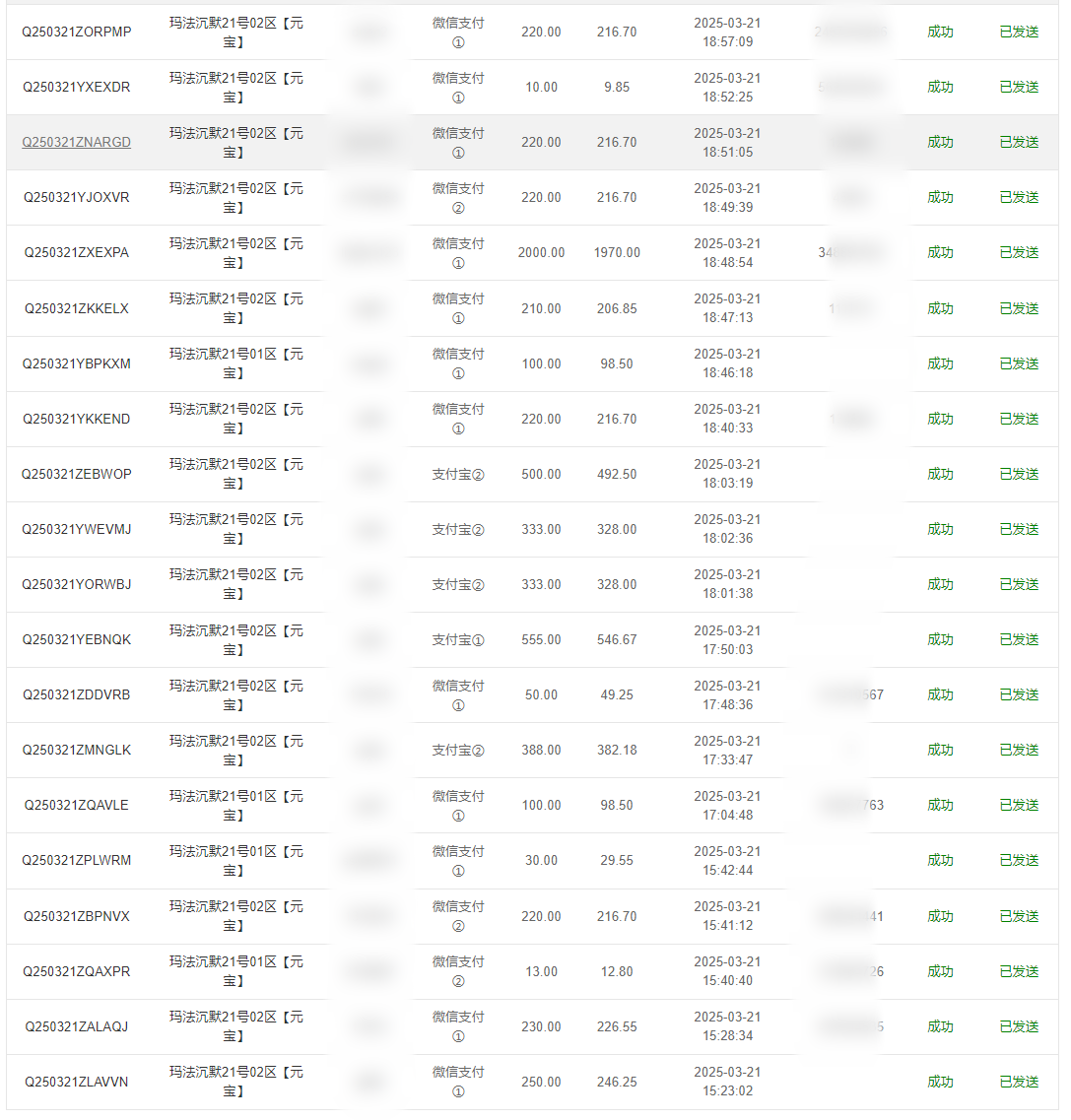This screenshot has height=1120, width=1071.
Task: Open order Q250321ZBPNVX
Action: click(77, 916)
